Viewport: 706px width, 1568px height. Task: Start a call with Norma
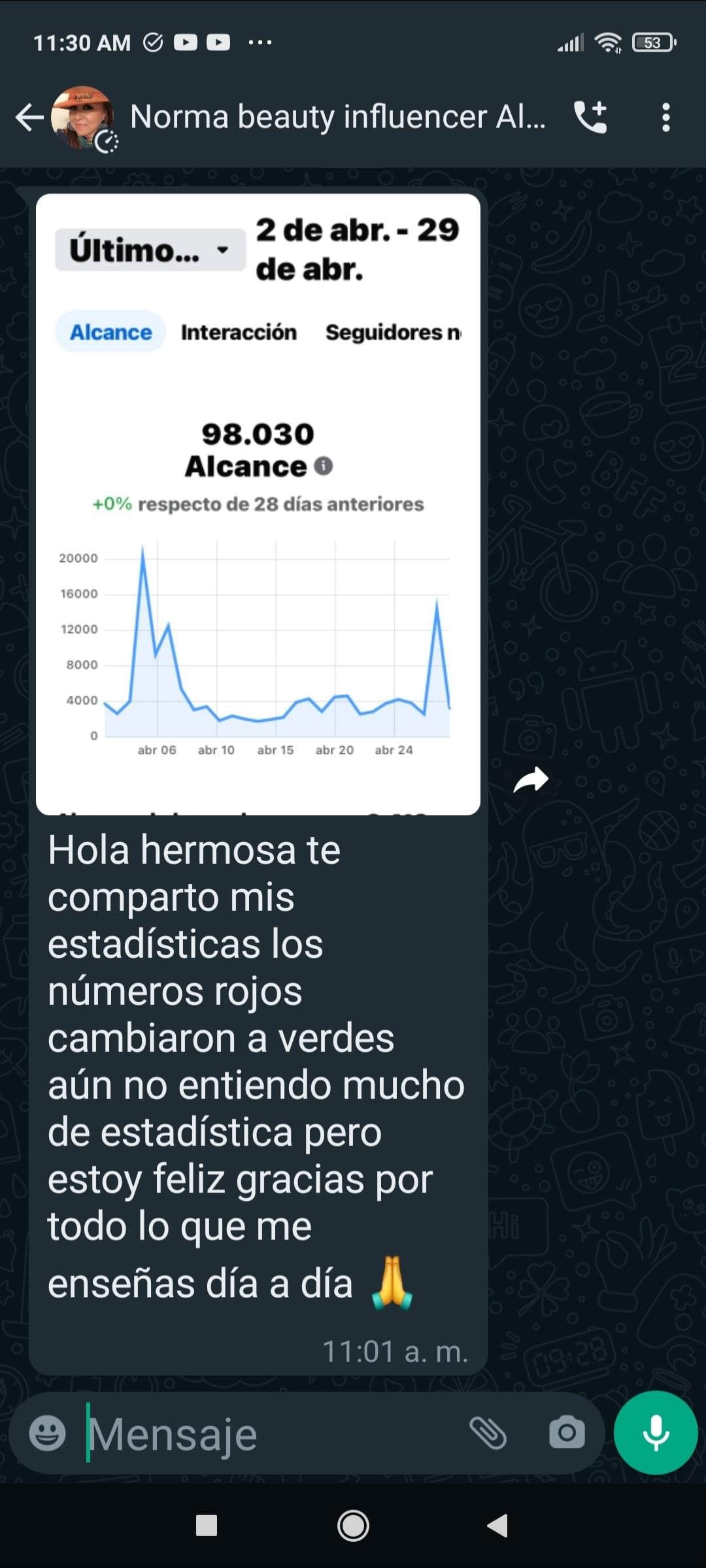tap(590, 118)
